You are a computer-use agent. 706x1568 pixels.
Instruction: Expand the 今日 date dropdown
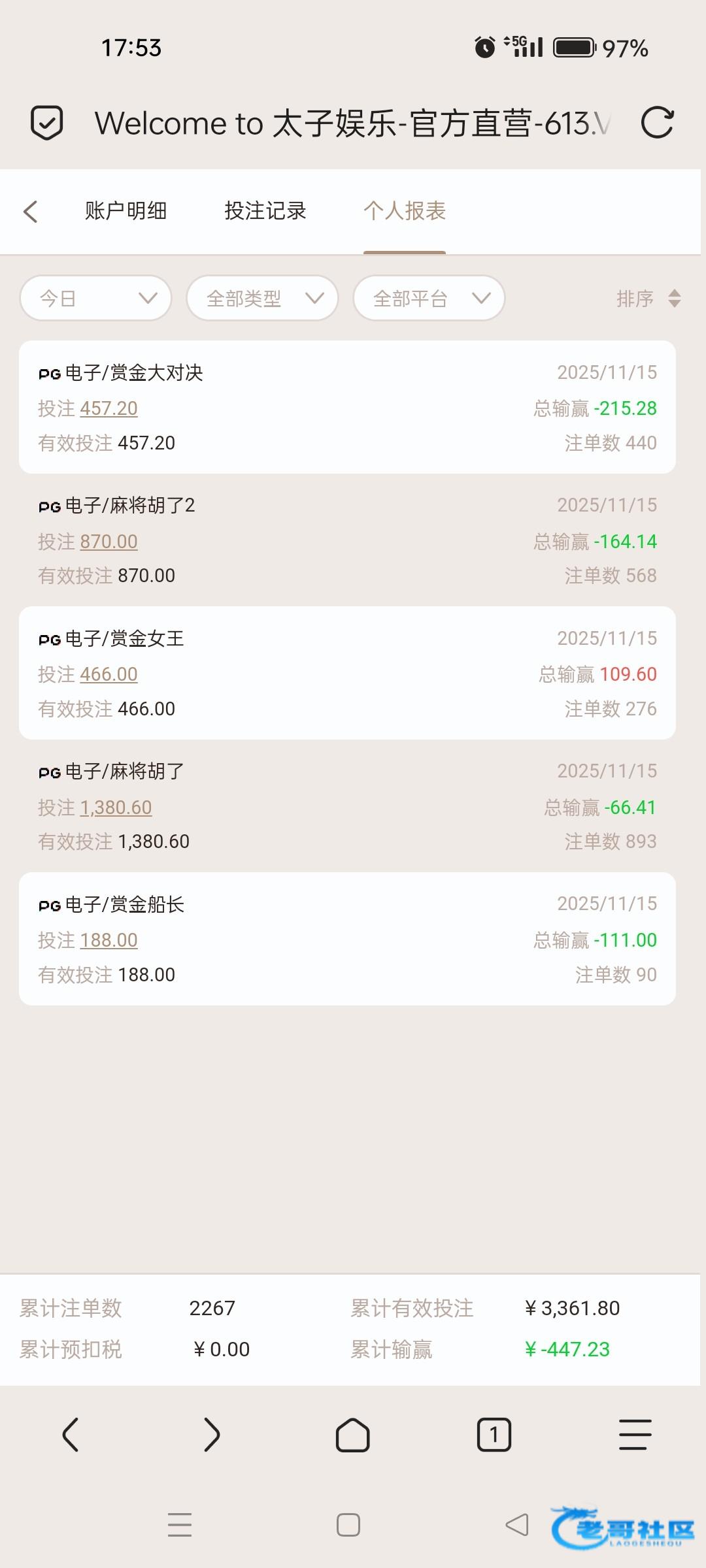coord(96,299)
